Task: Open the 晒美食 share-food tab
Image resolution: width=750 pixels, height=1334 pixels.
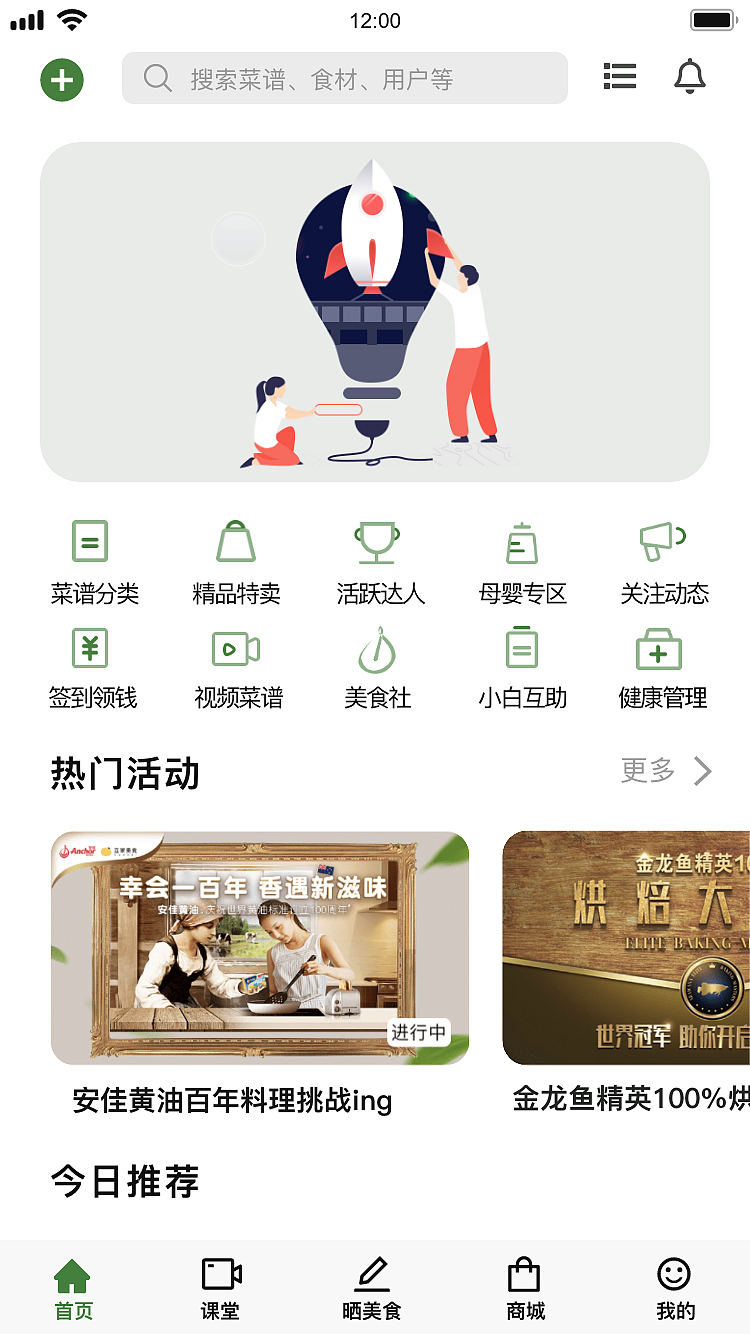Action: tap(372, 1287)
